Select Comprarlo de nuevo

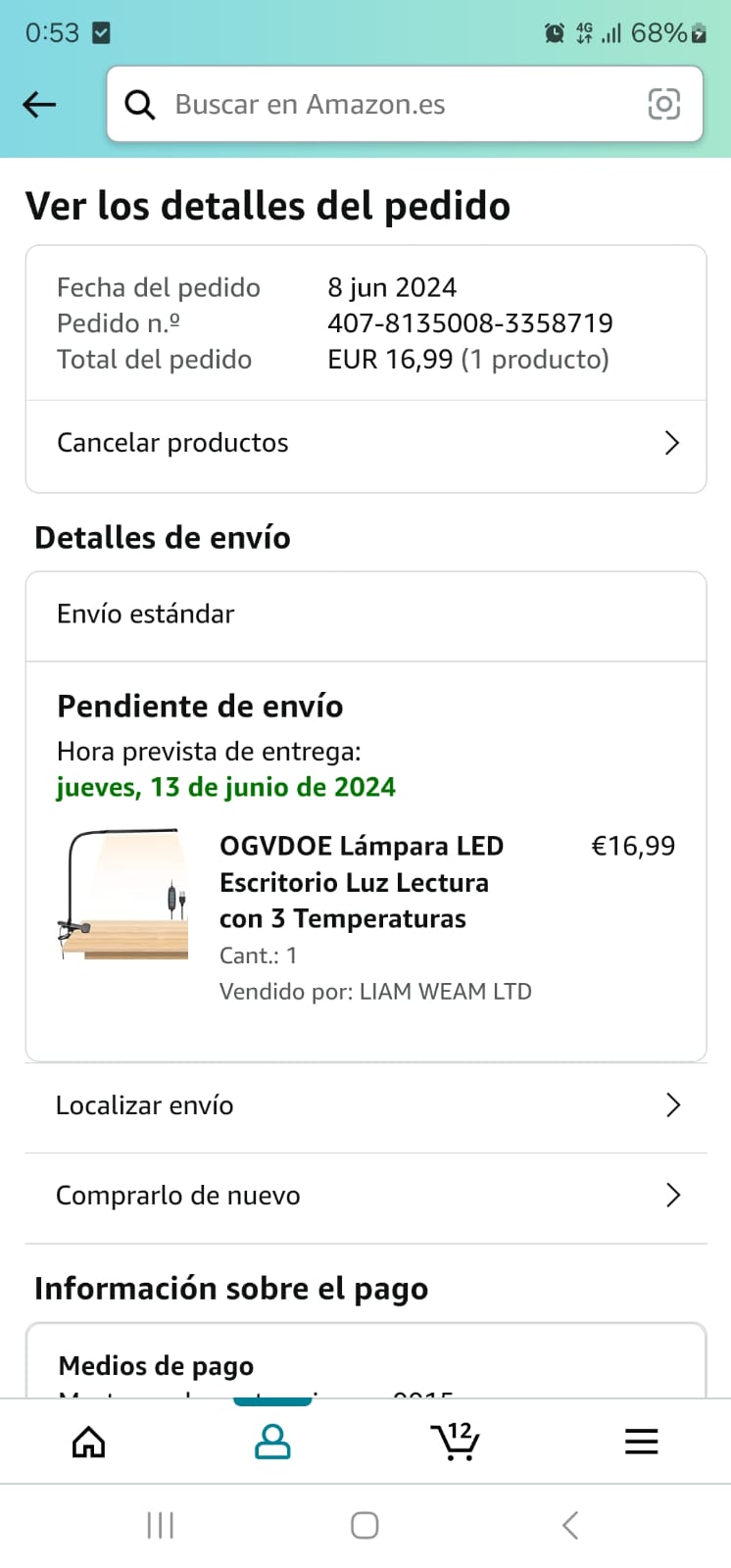point(365,1196)
